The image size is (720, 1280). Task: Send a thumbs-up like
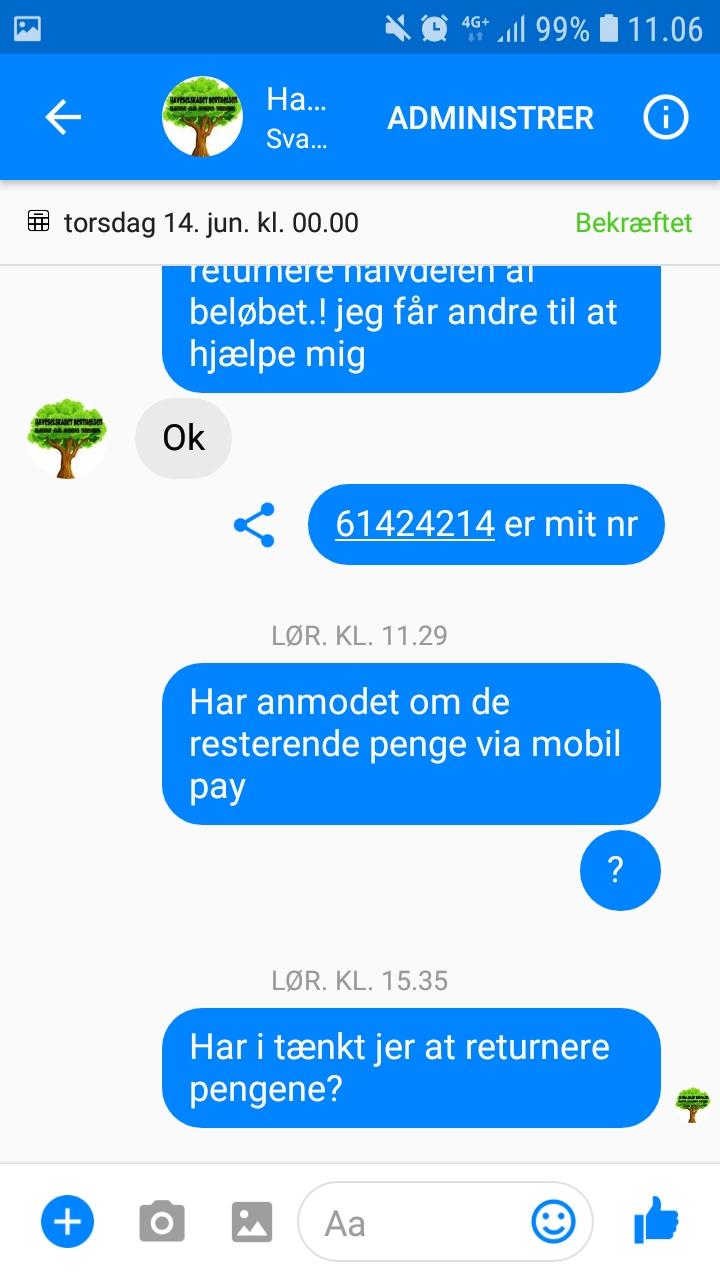coord(656,1221)
